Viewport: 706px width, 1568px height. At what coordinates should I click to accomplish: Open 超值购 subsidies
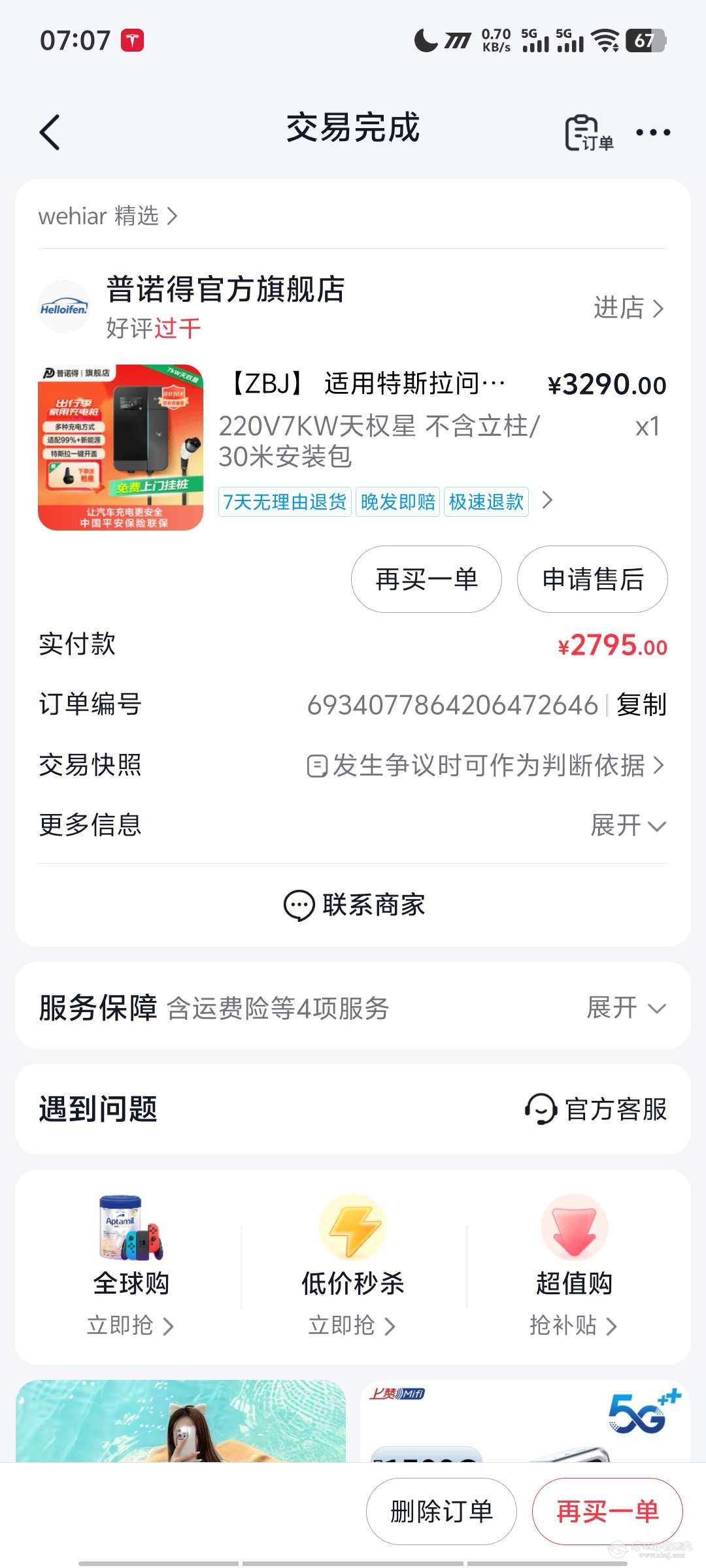(x=574, y=1264)
